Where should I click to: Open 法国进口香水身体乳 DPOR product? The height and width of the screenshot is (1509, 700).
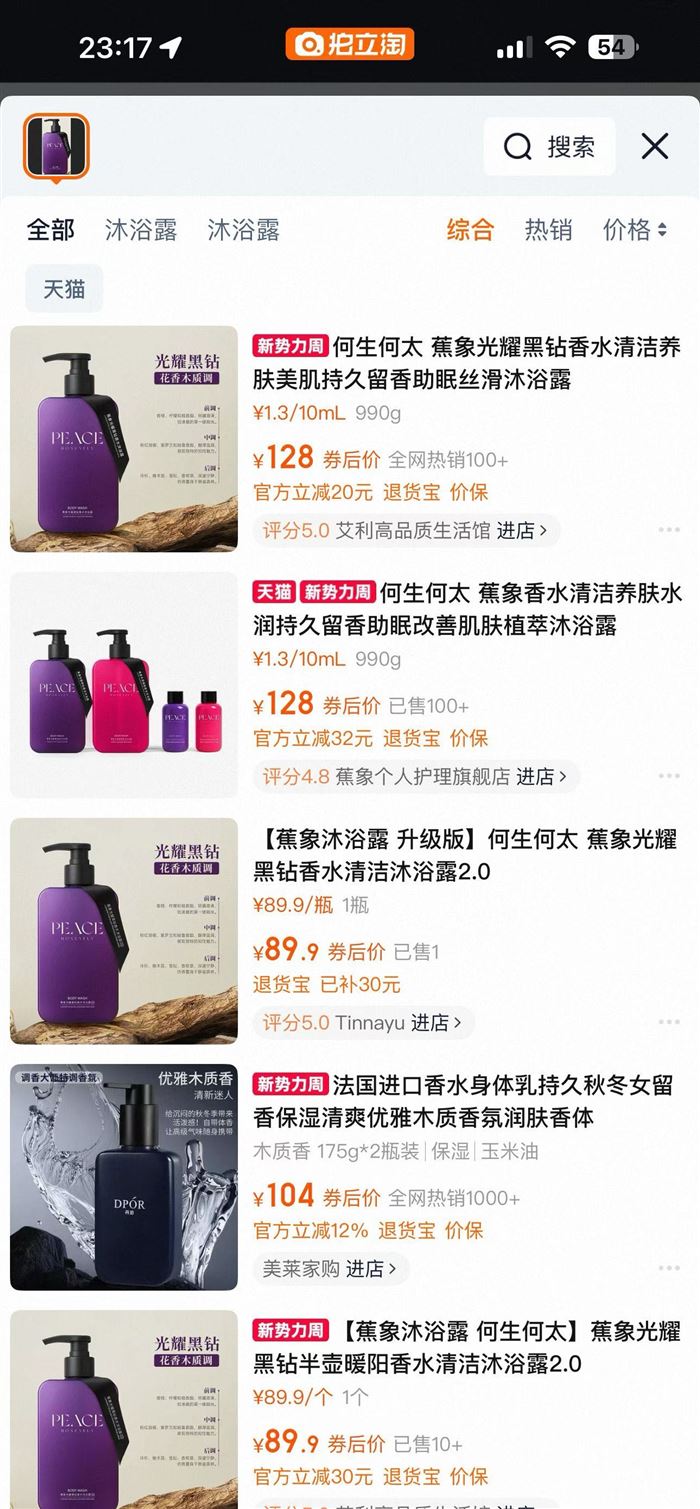coord(466,1101)
